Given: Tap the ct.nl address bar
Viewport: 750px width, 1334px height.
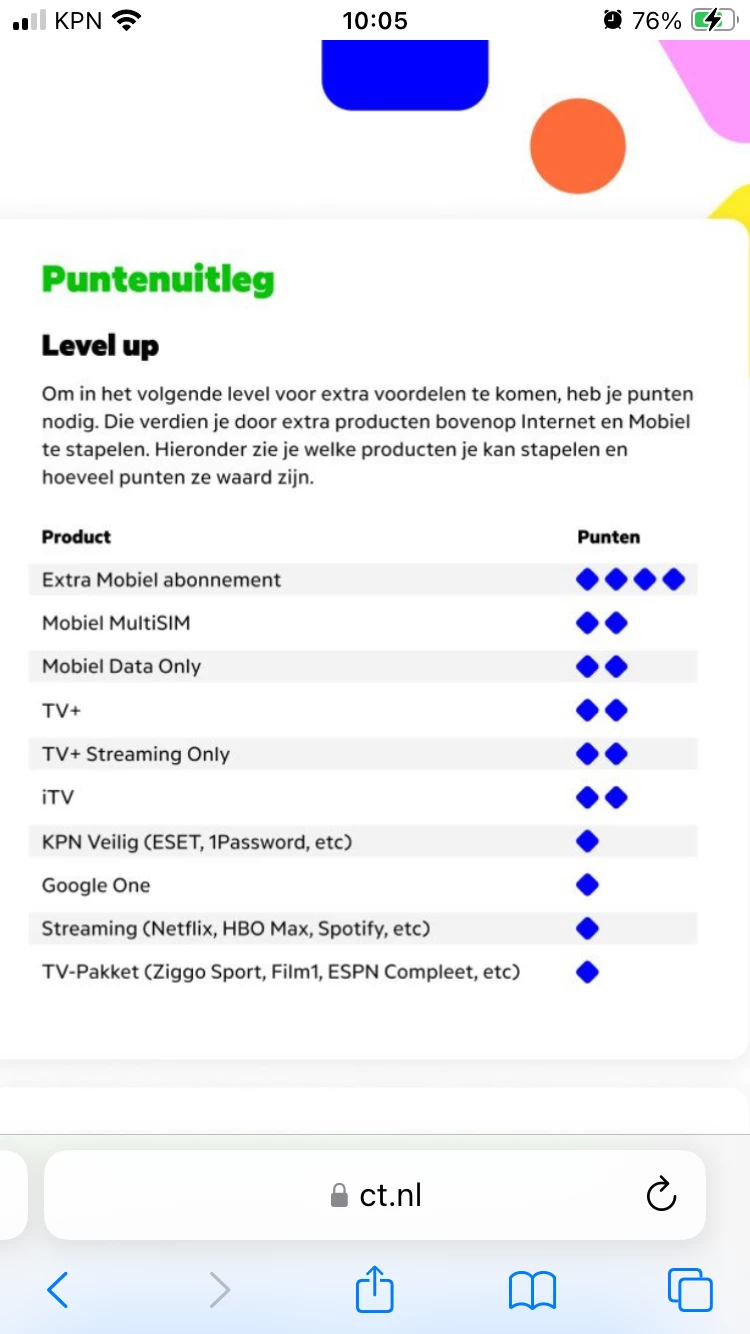Looking at the screenshot, I should coord(375,1195).
